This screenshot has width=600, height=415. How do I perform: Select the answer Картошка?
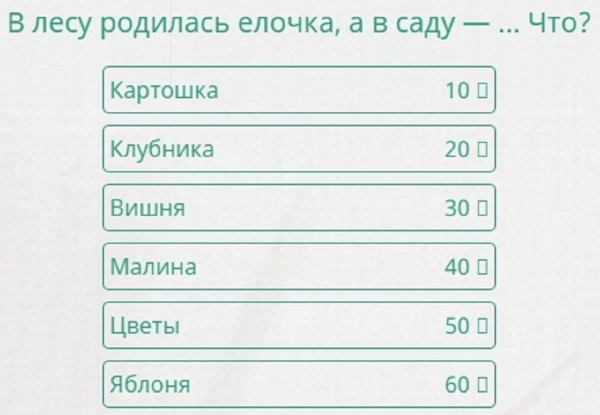click(x=298, y=91)
